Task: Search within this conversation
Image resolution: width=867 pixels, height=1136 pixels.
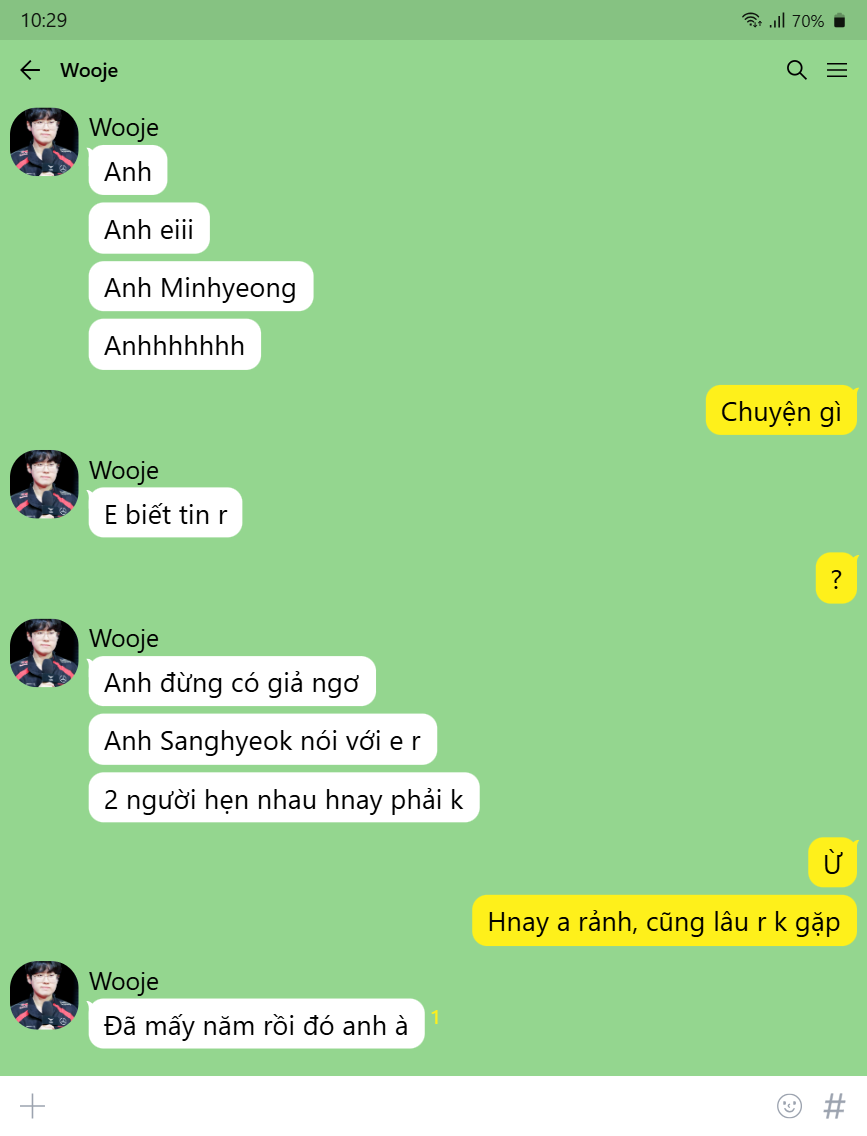Action: pos(796,70)
